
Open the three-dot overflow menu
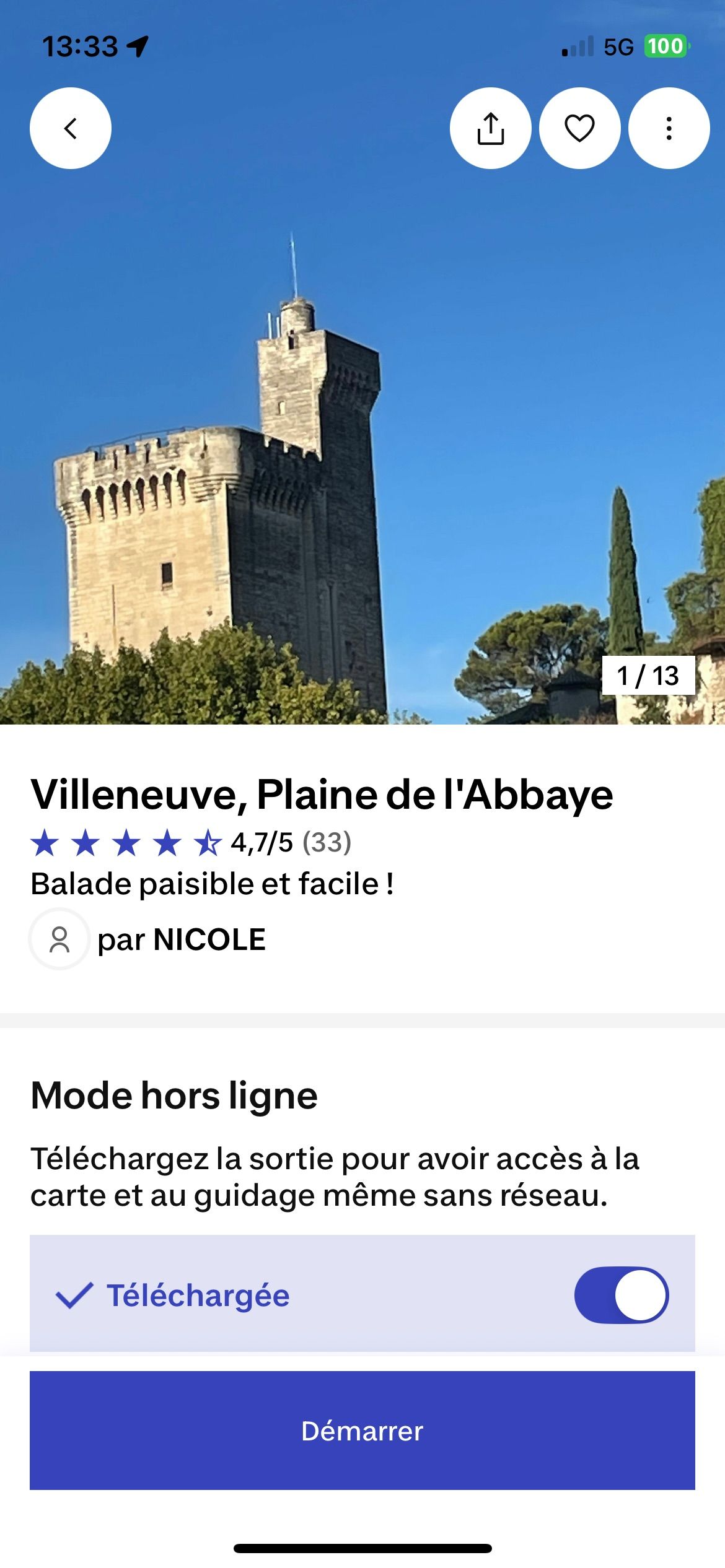(669, 128)
